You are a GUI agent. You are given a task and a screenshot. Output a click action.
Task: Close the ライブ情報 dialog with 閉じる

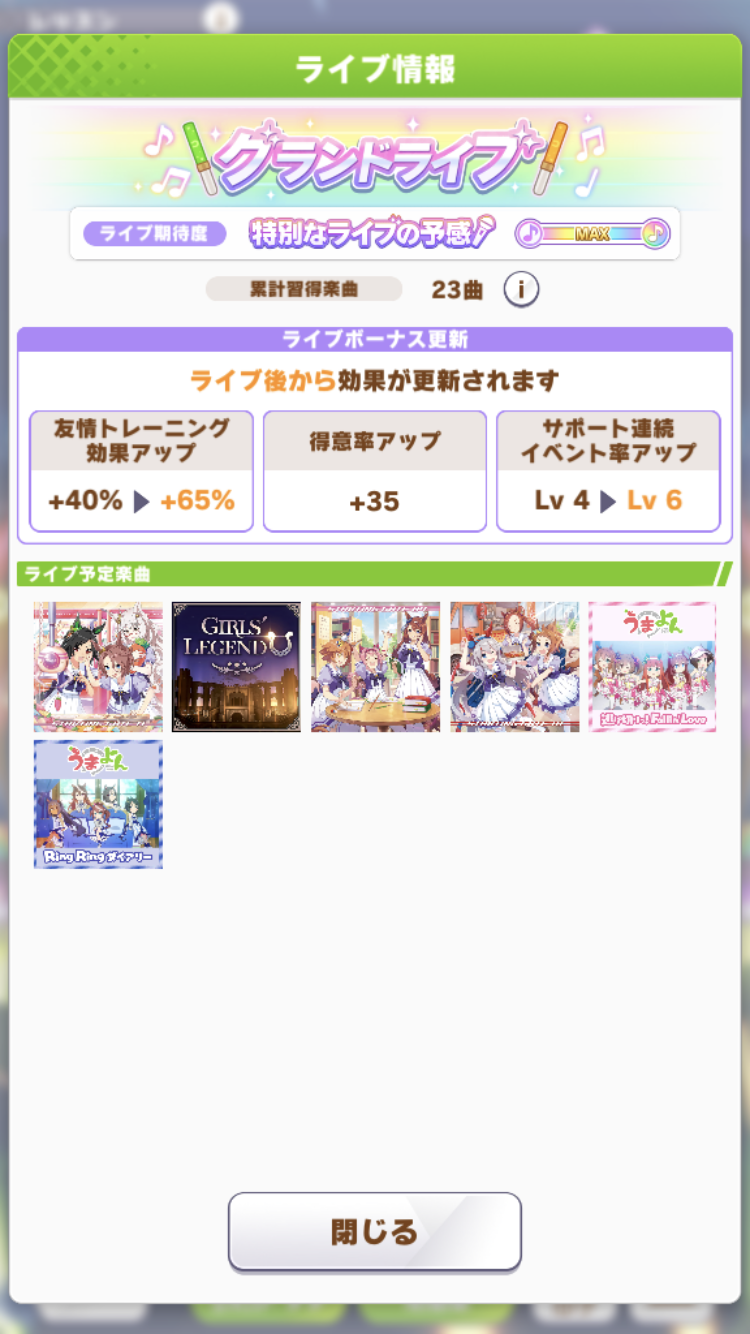click(375, 1231)
